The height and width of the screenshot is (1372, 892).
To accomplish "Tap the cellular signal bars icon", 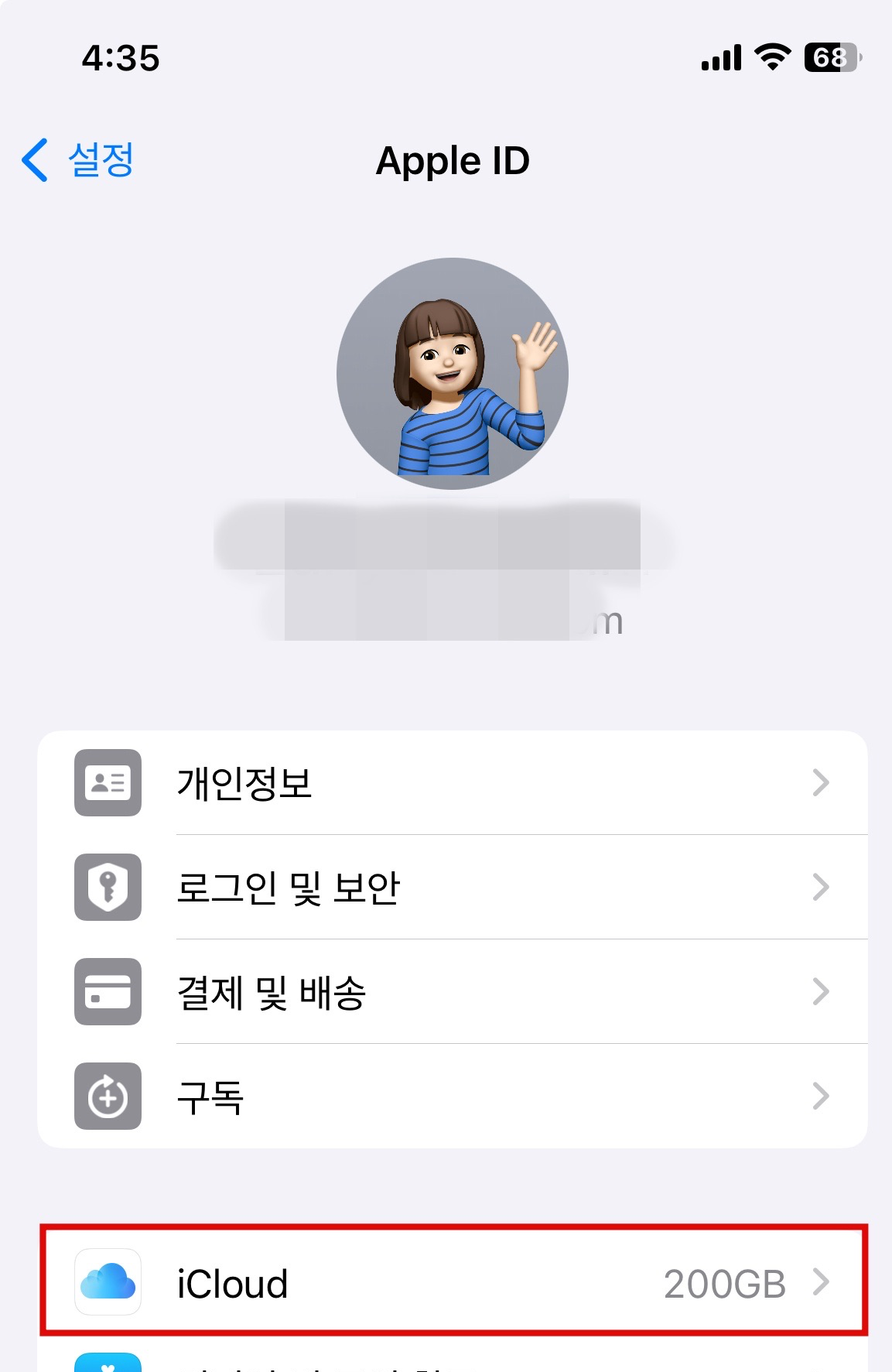I will (x=720, y=56).
